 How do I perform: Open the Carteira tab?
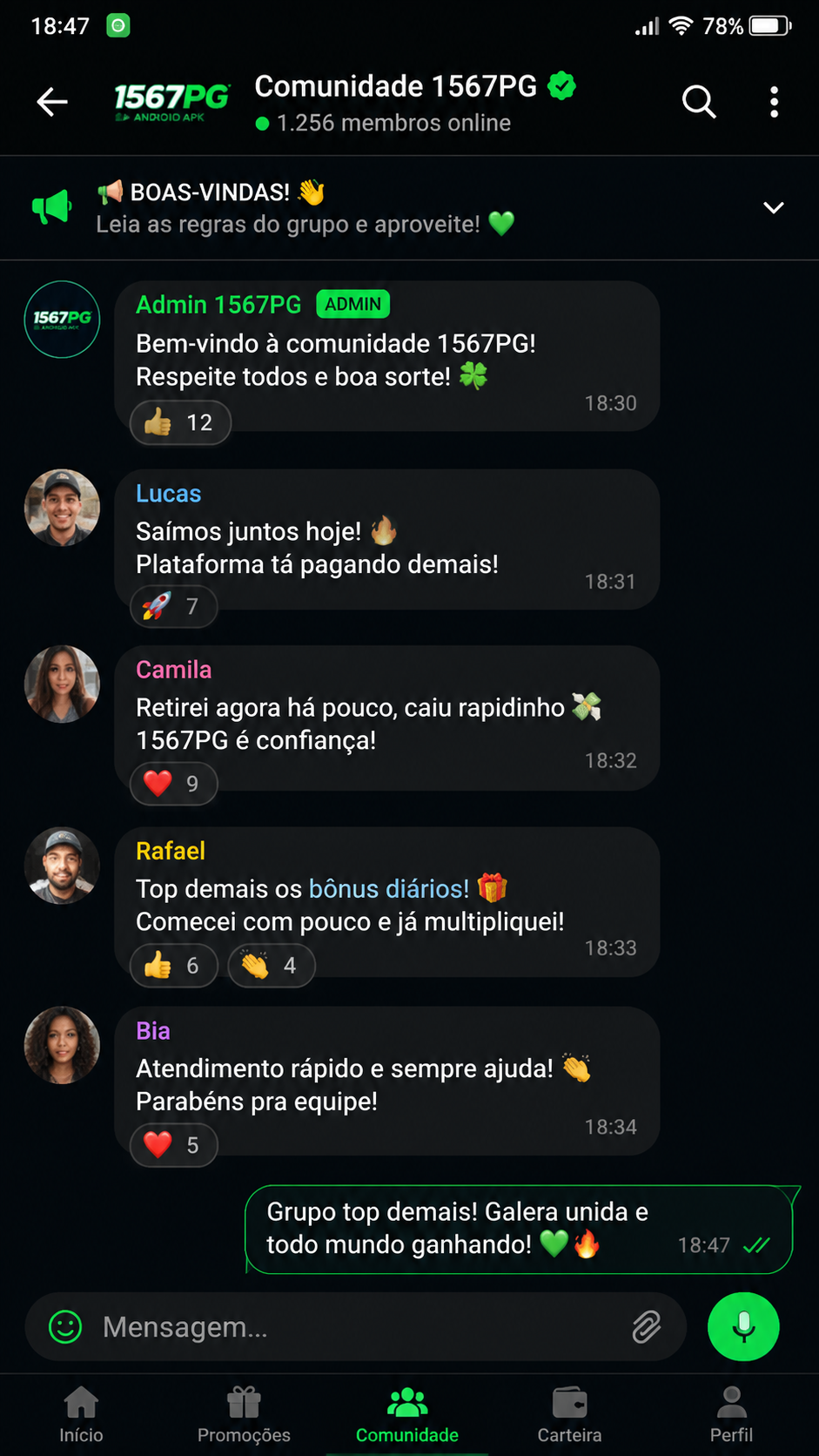(x=569, y=1415)
